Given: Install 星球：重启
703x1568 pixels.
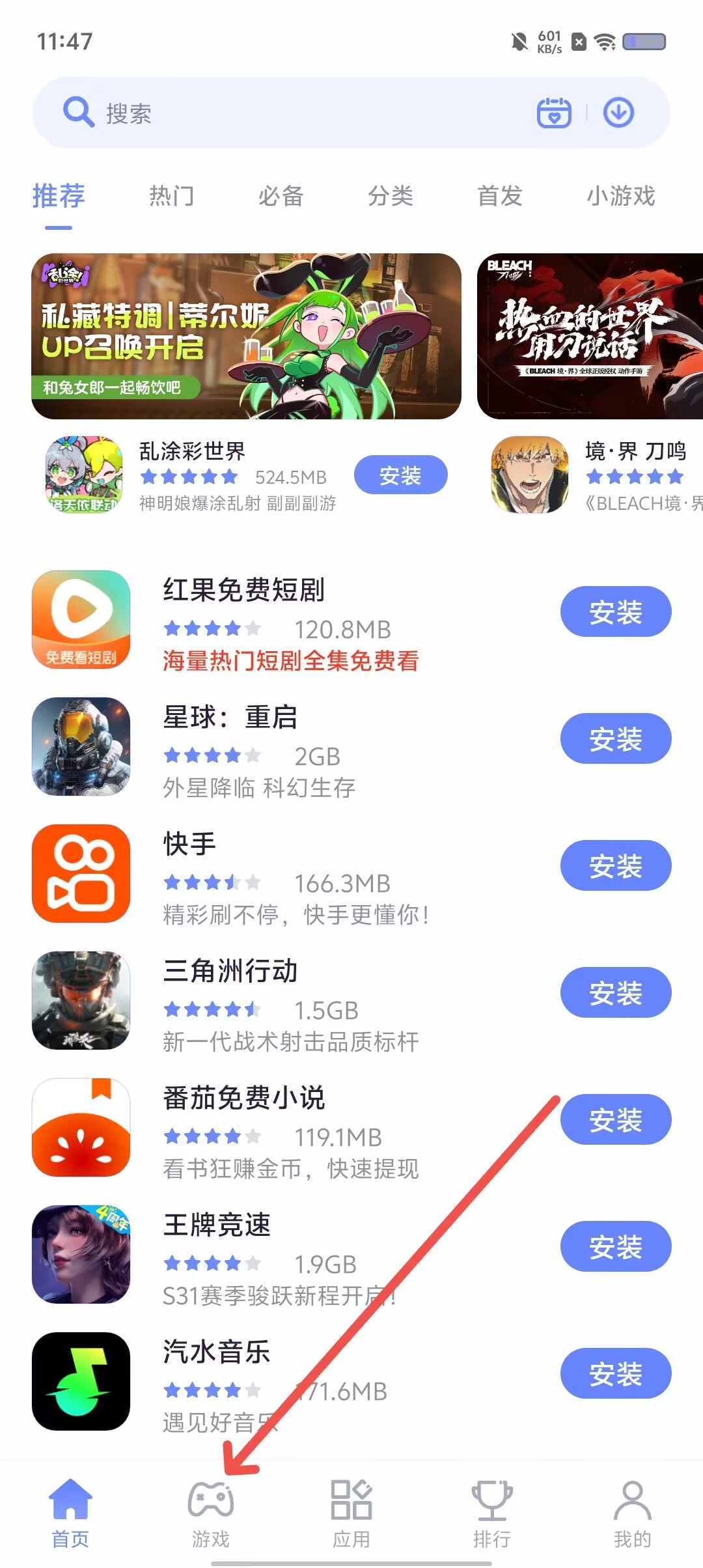Looking at the screenshot, I should (615, 738).
